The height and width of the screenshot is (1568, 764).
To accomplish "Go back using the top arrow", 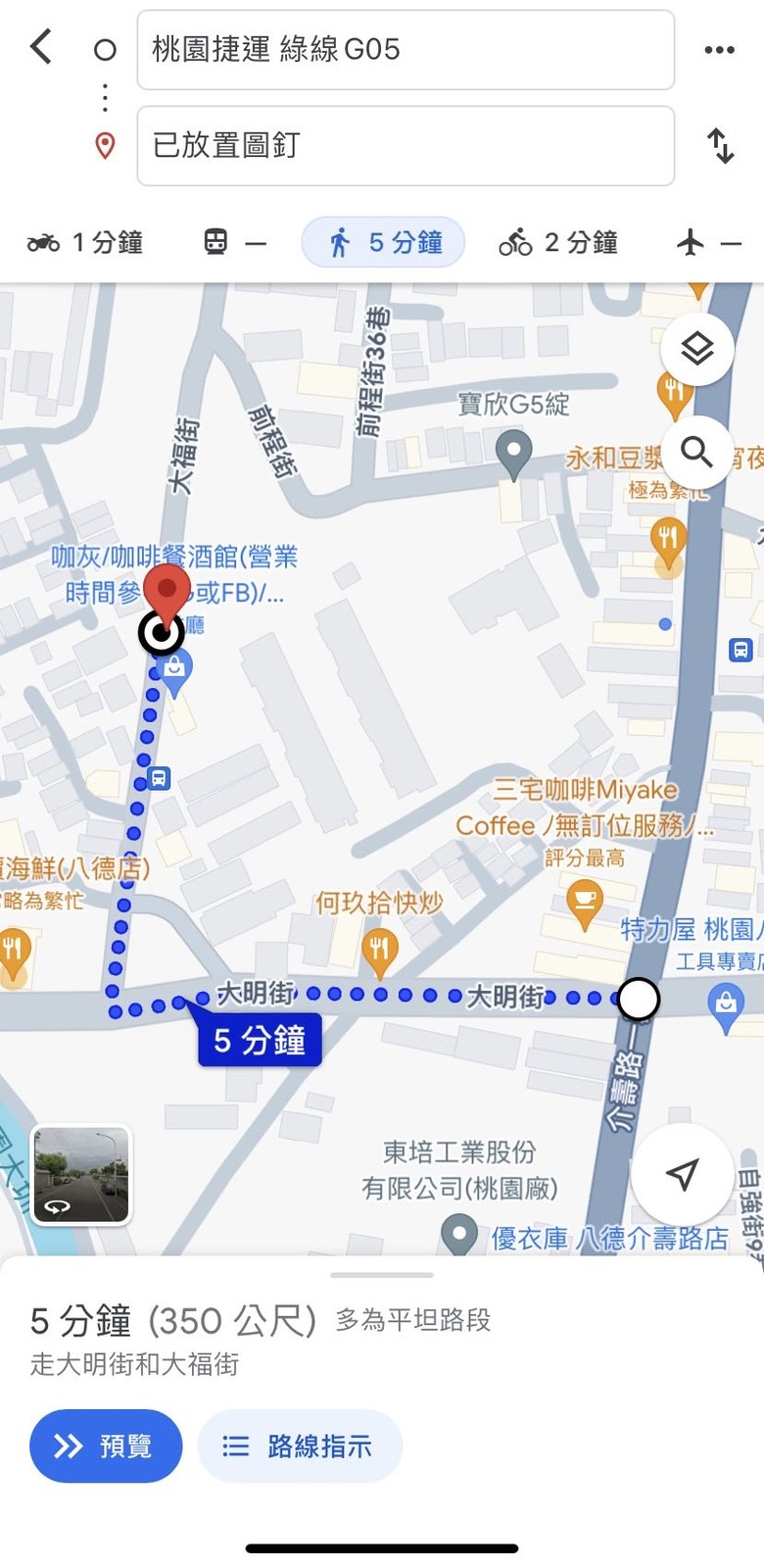I will click(x=41, y=47).
